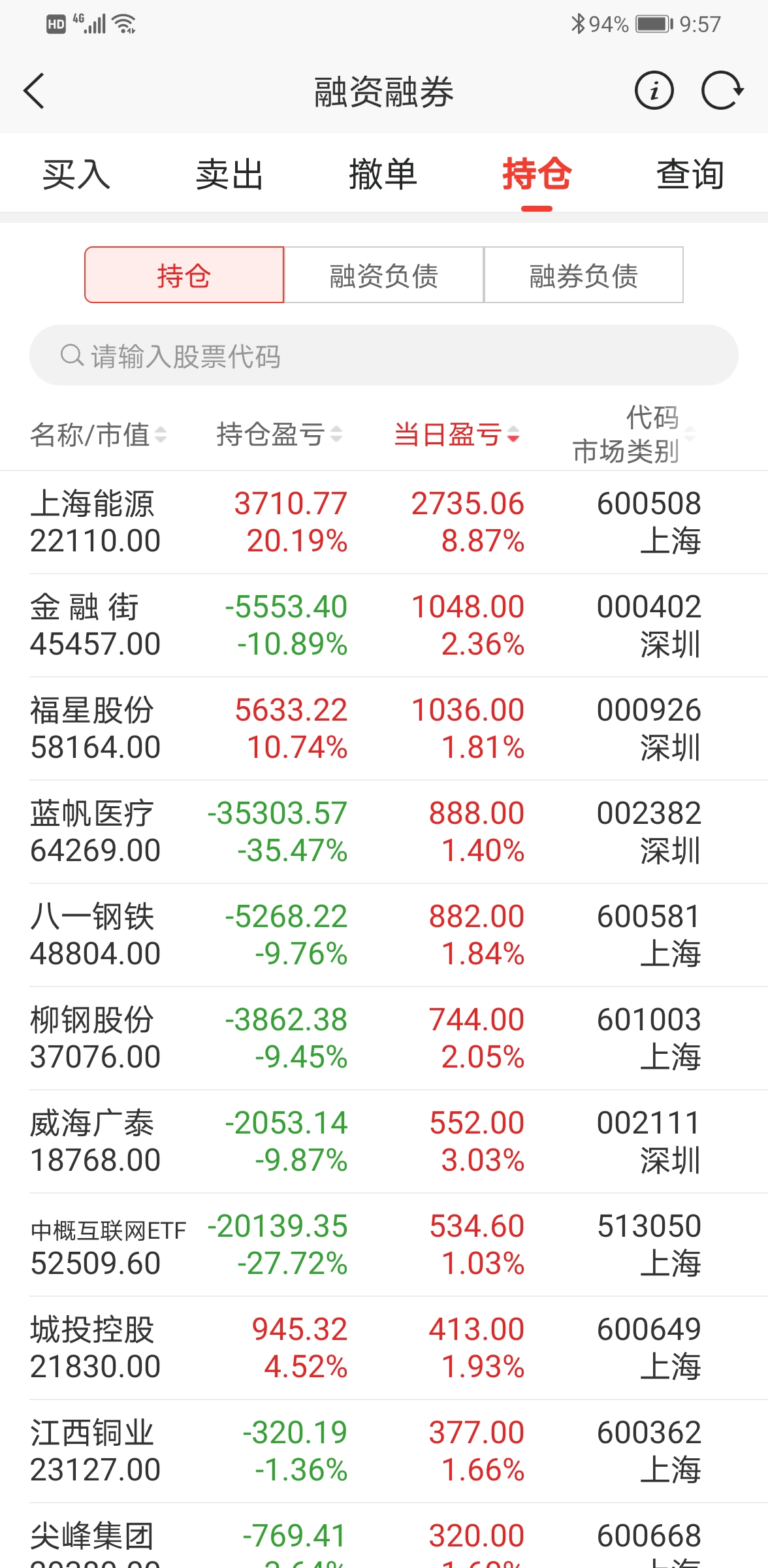Image resolution: width=768 pixels, height=1568 pixels.
Task: Refresh the holdings data
Action: [722, 91]
